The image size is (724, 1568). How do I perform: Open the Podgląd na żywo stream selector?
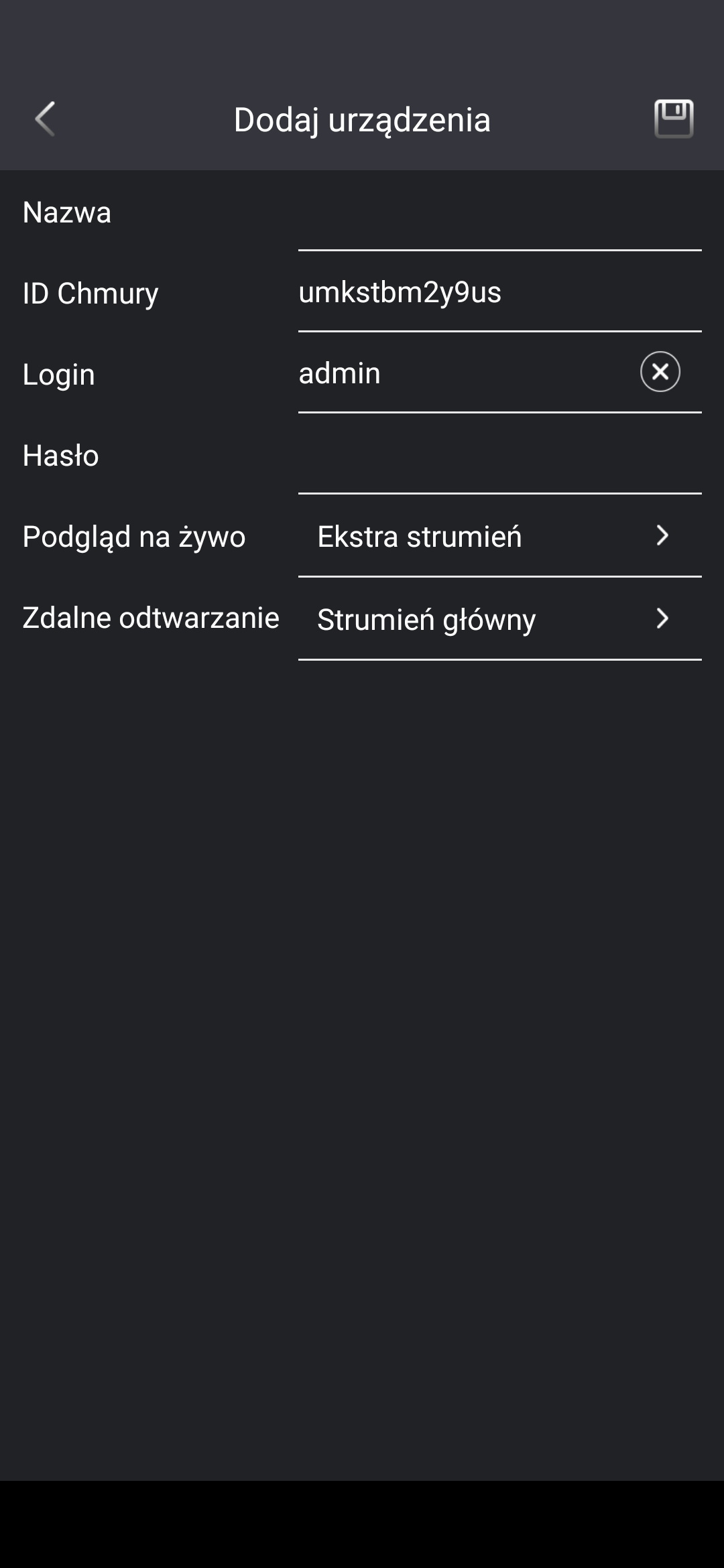point(499,537)
